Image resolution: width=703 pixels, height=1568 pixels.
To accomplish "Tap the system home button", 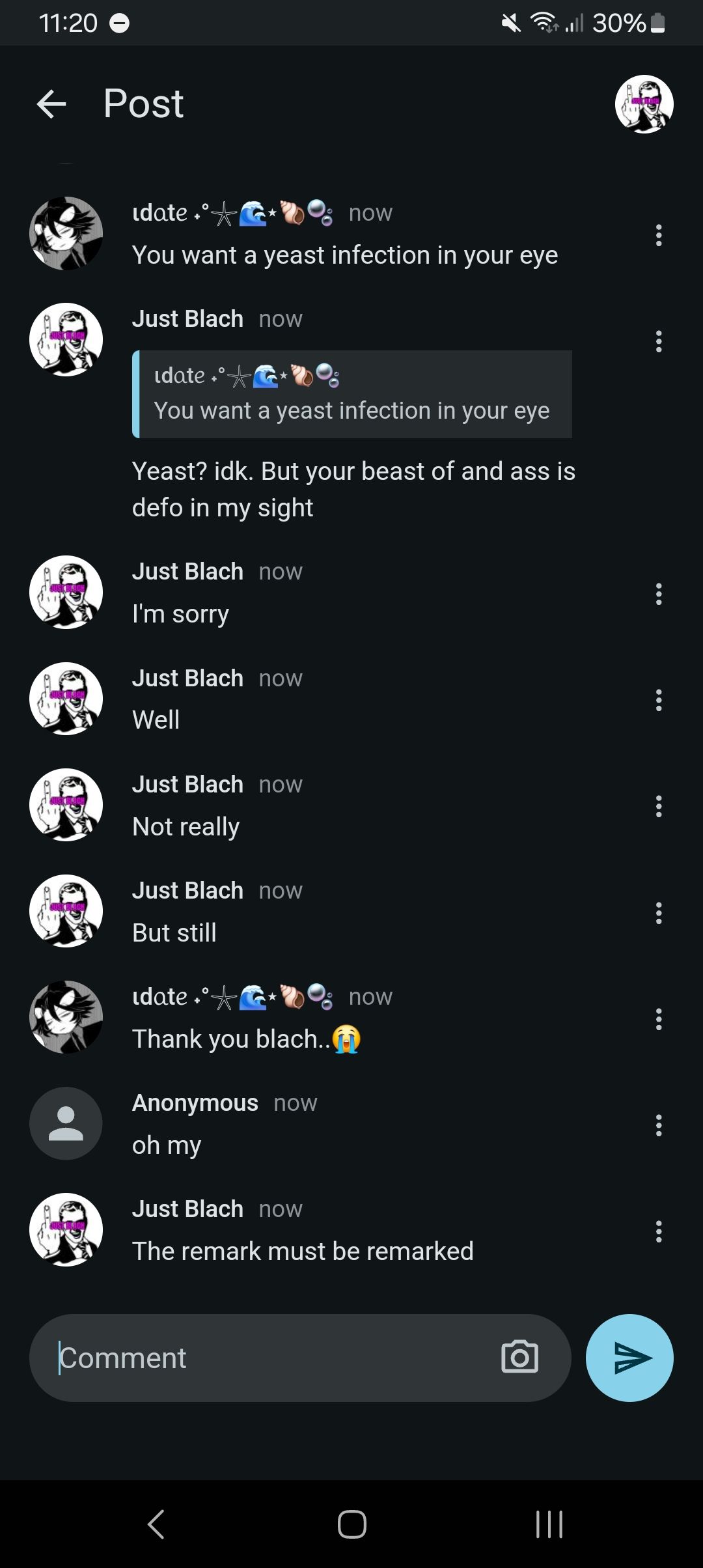I will pyautogui.click(x=351, y=1524).
